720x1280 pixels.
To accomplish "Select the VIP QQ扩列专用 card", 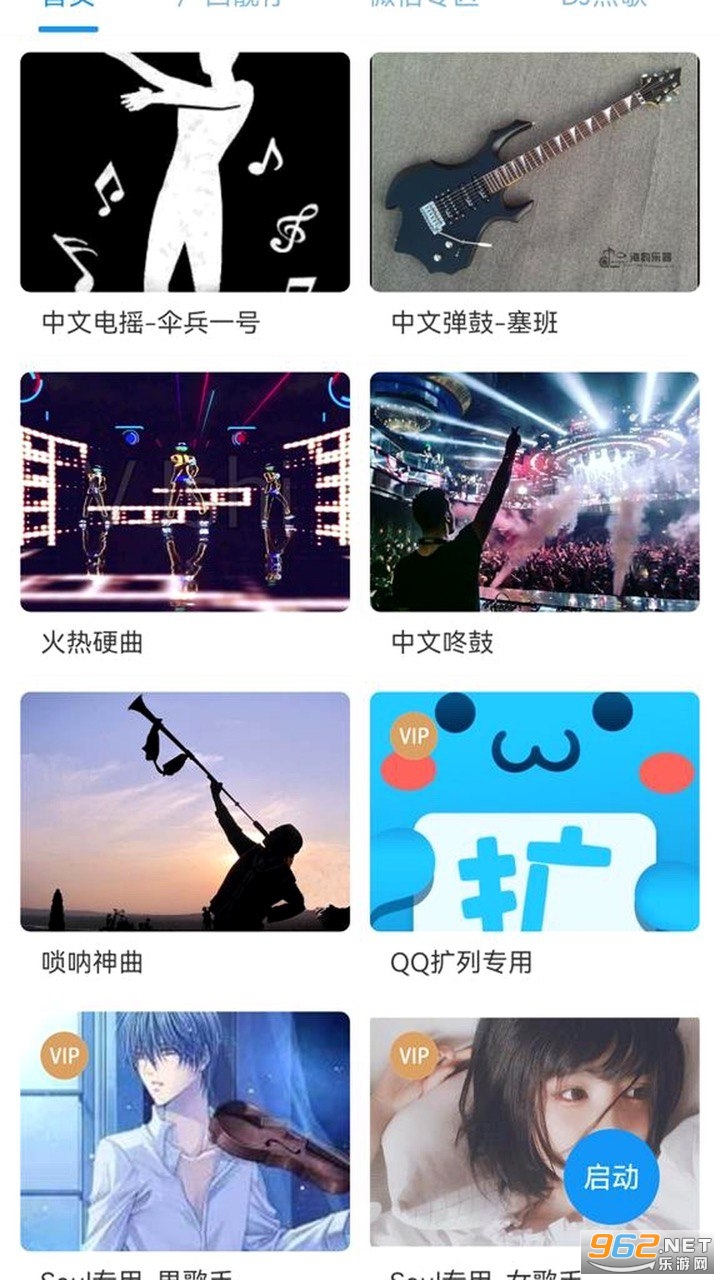I will point(534,812).
